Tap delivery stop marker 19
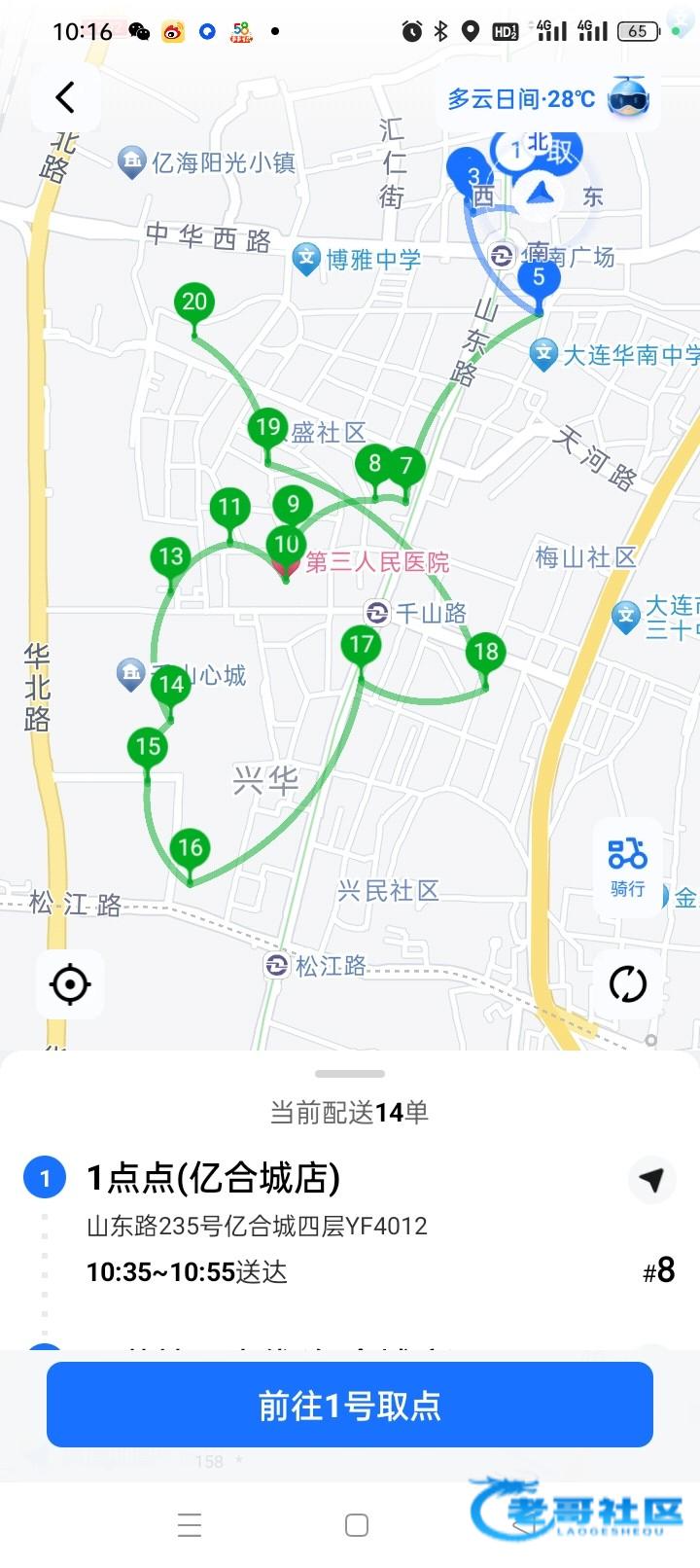Image resolution: width=700 pixels, height=1568 pixels. (267, 427)
